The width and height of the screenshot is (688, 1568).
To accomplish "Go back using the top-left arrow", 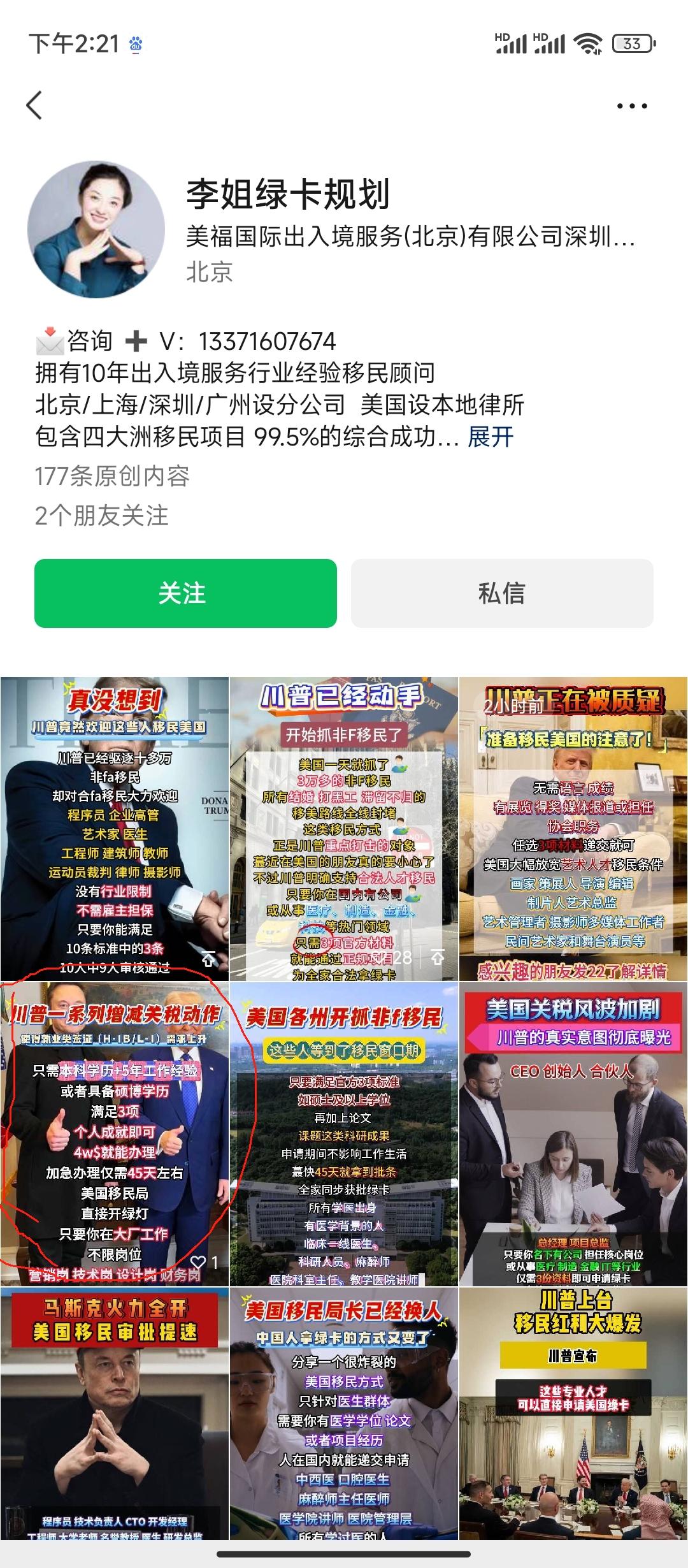I will tap(34, 105).
